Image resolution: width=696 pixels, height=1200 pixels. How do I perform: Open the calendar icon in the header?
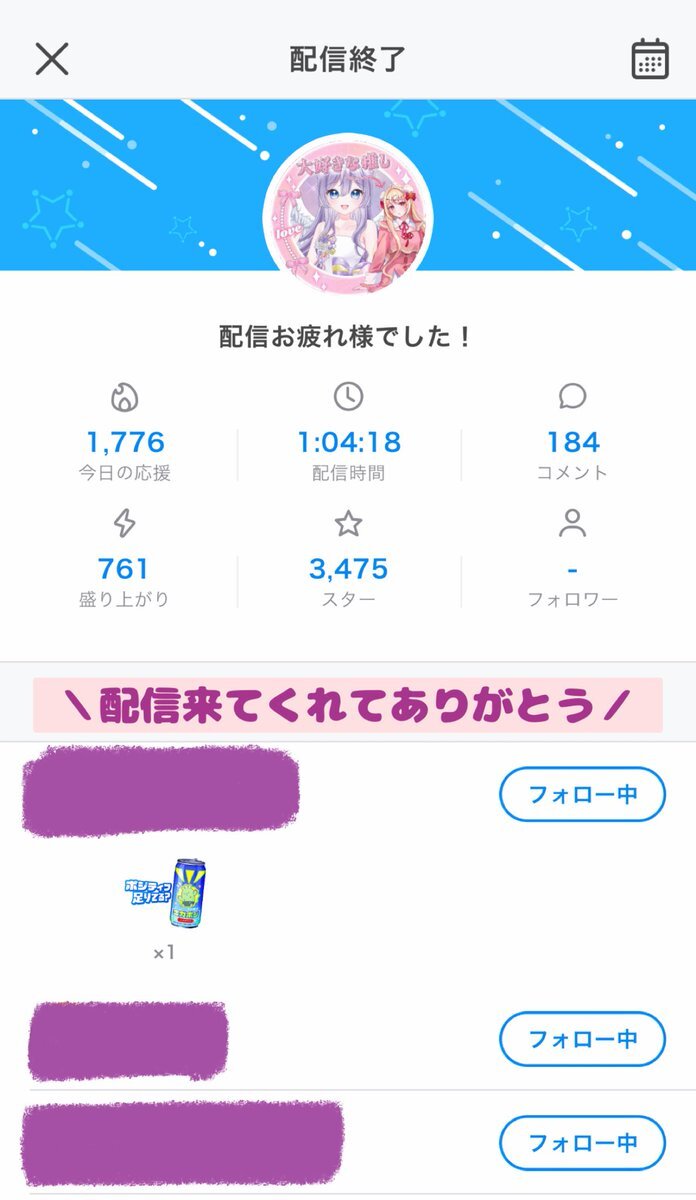(x=650, y=59)
